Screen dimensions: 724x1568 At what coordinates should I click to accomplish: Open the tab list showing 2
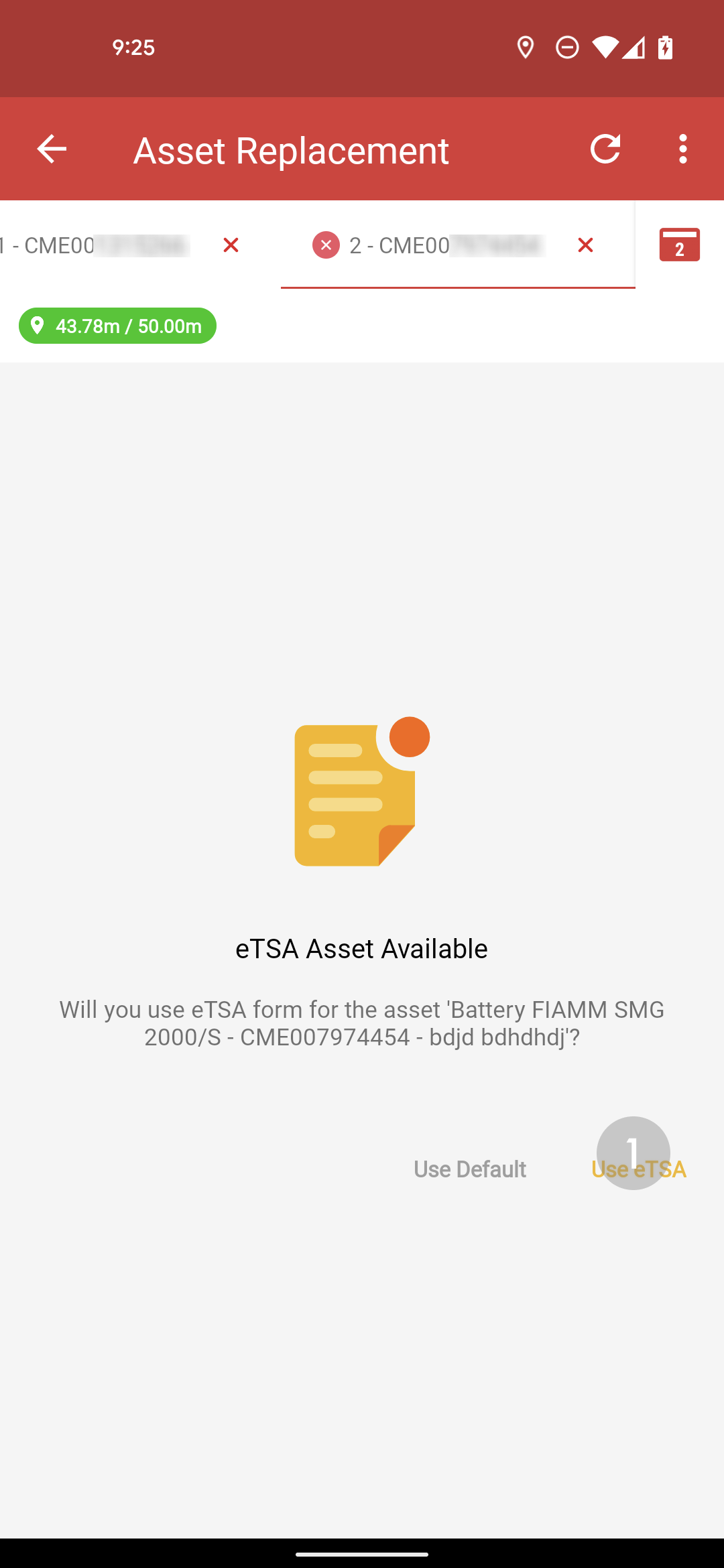[x=679, y=245]
